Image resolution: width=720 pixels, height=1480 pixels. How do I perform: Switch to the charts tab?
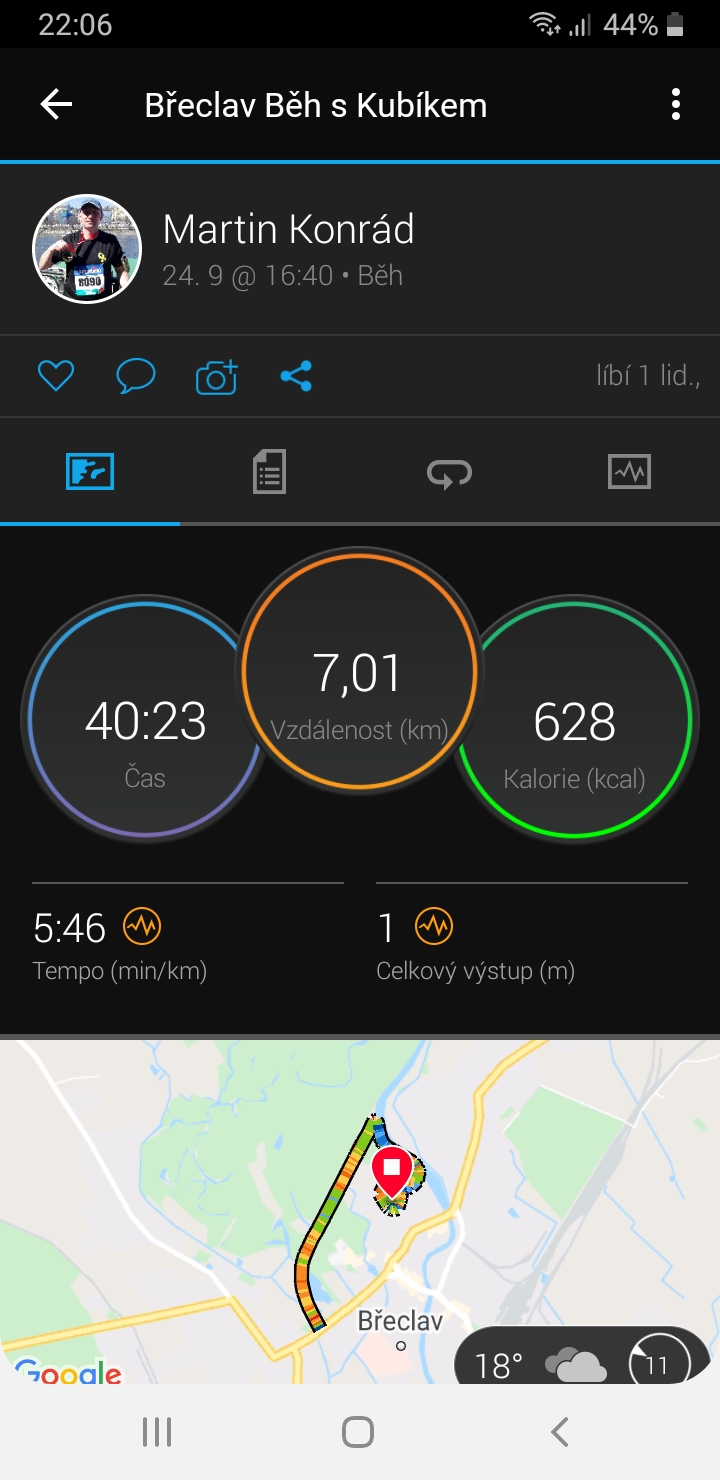pos(629,471)
